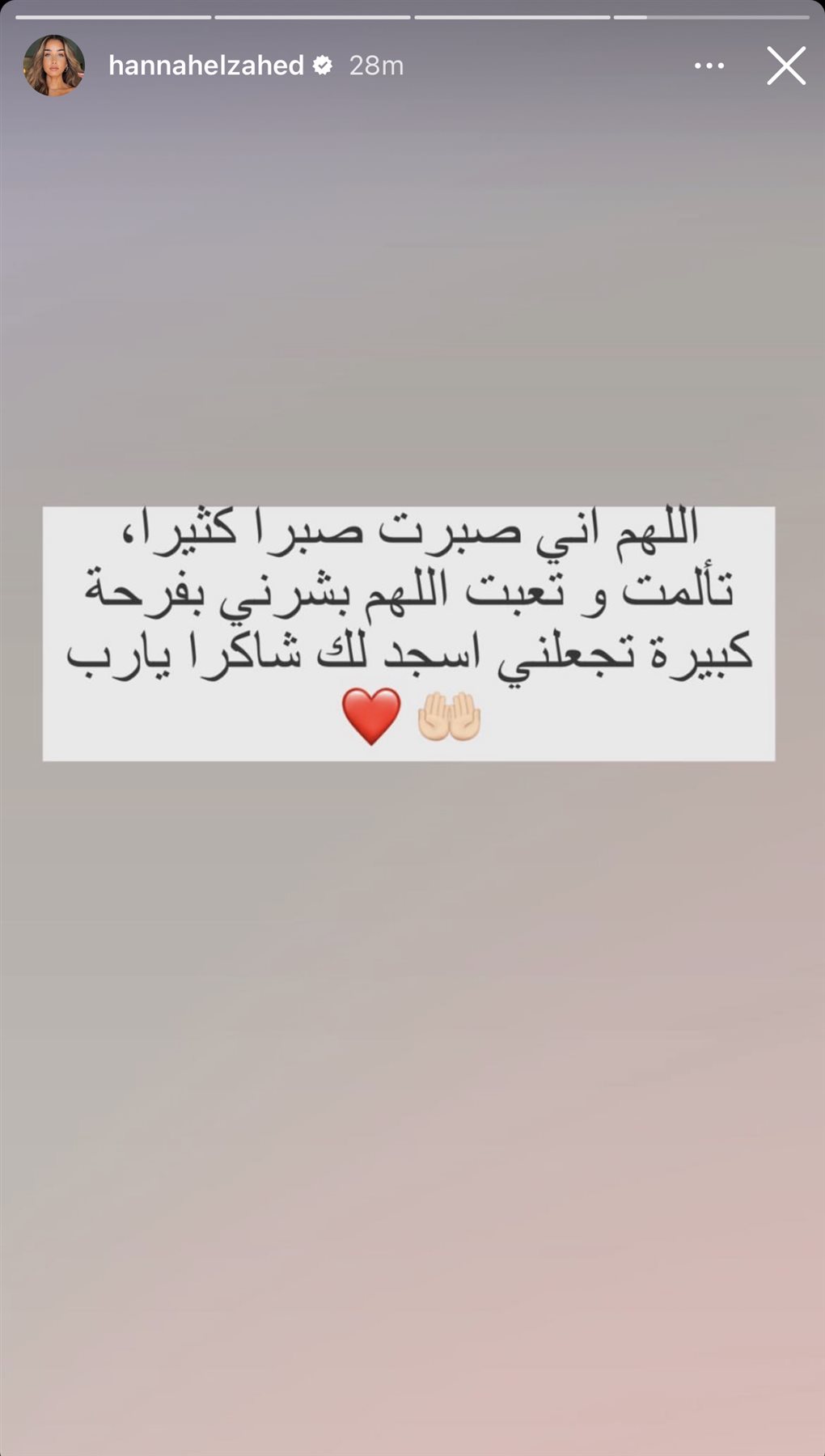825x1456 pixels.
Task: Tap the hannahelzahed username
Action: (205, 66)
